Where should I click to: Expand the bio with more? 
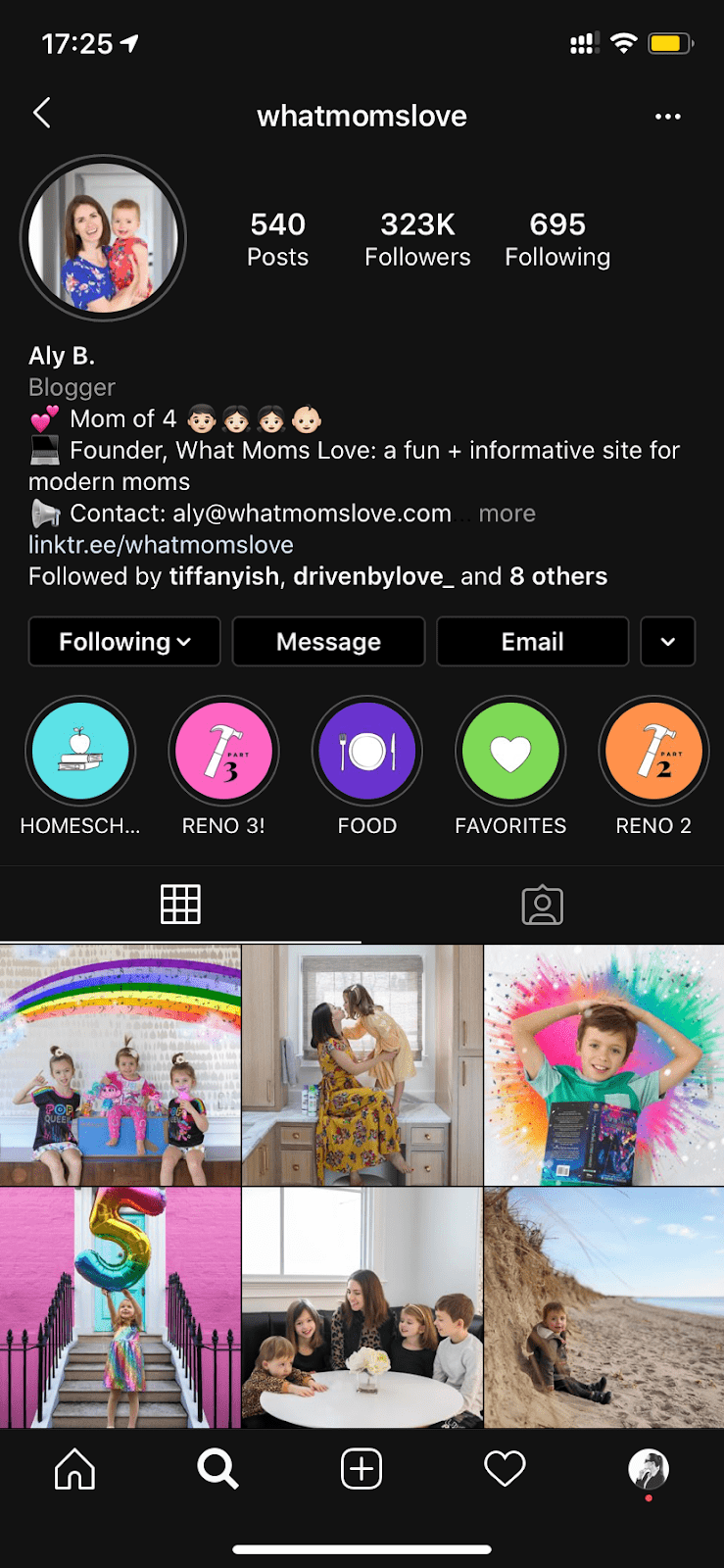point(507,514)
